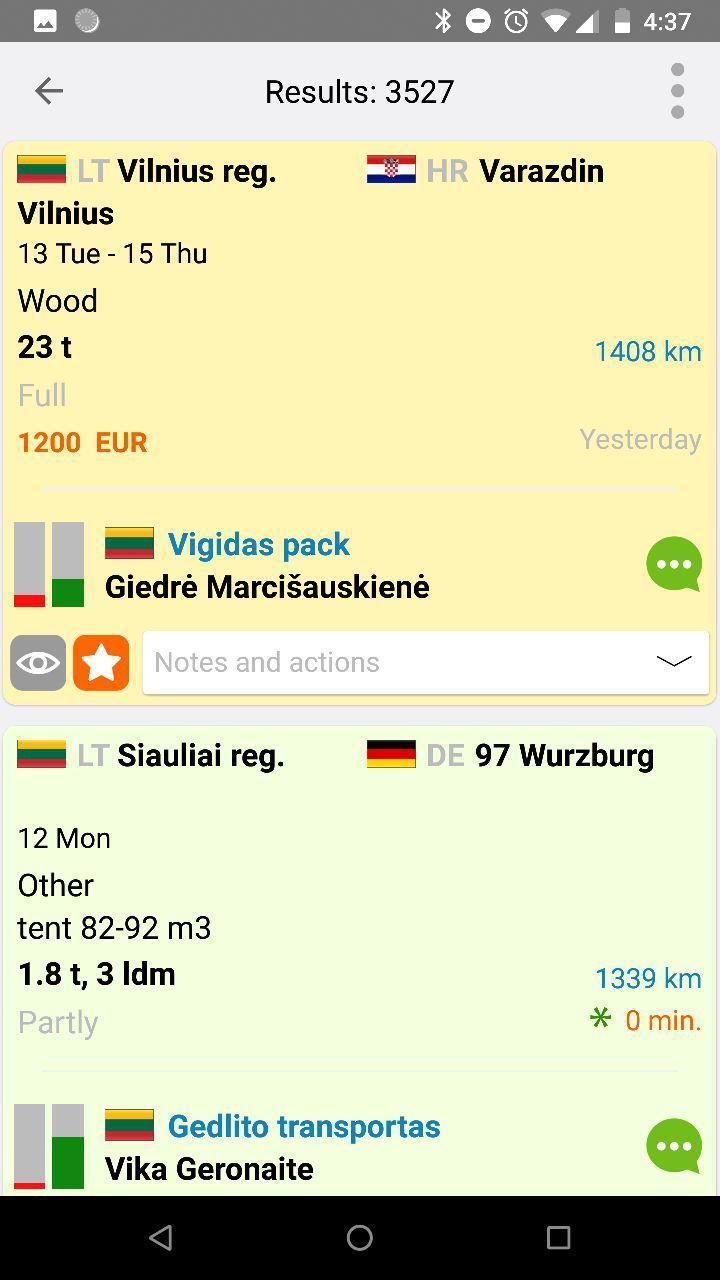Message Giedrė Marcišauskienė via chat bubble
The image size is (720, 1280).
(674, 564)
